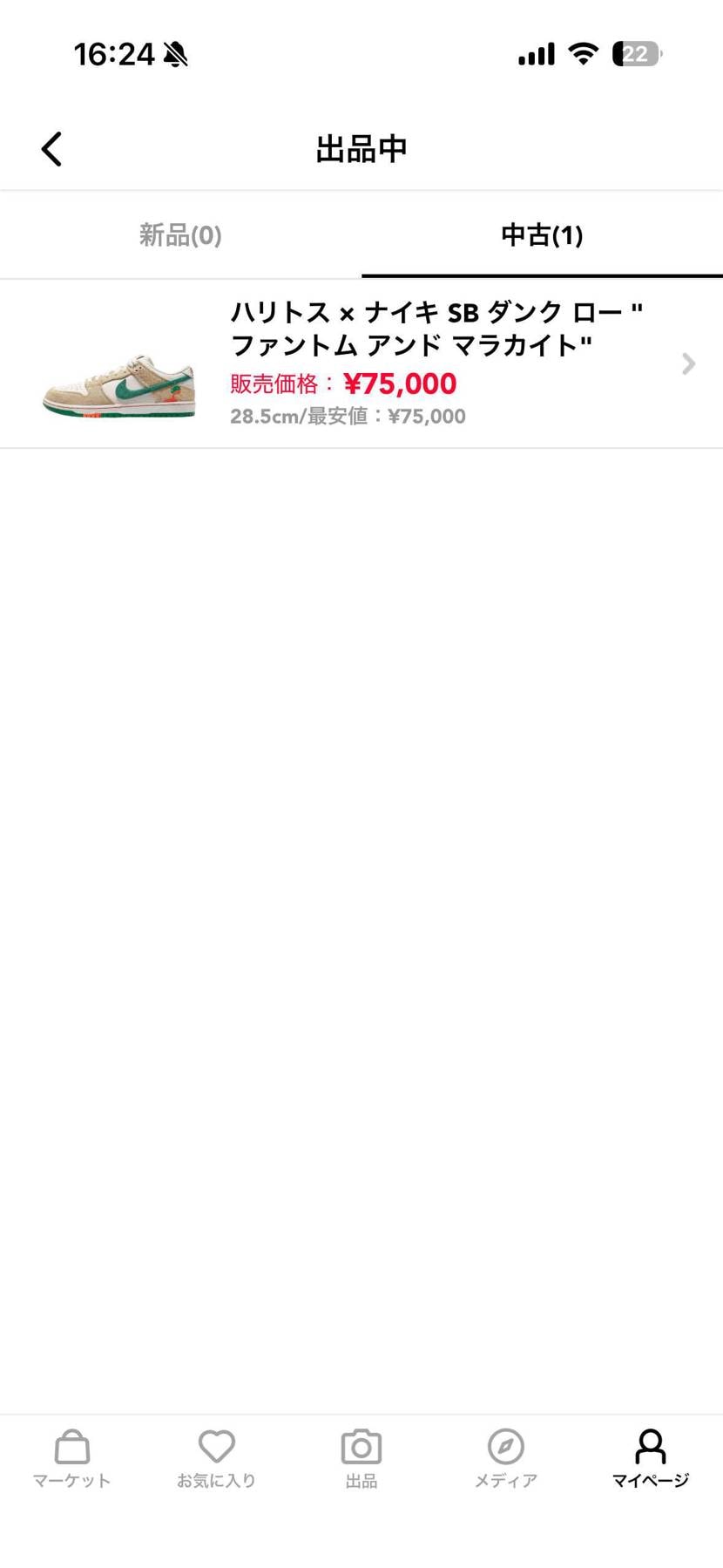
Task: Go to お気に入り favorites tab
Action: click(x=216, y=1458)
